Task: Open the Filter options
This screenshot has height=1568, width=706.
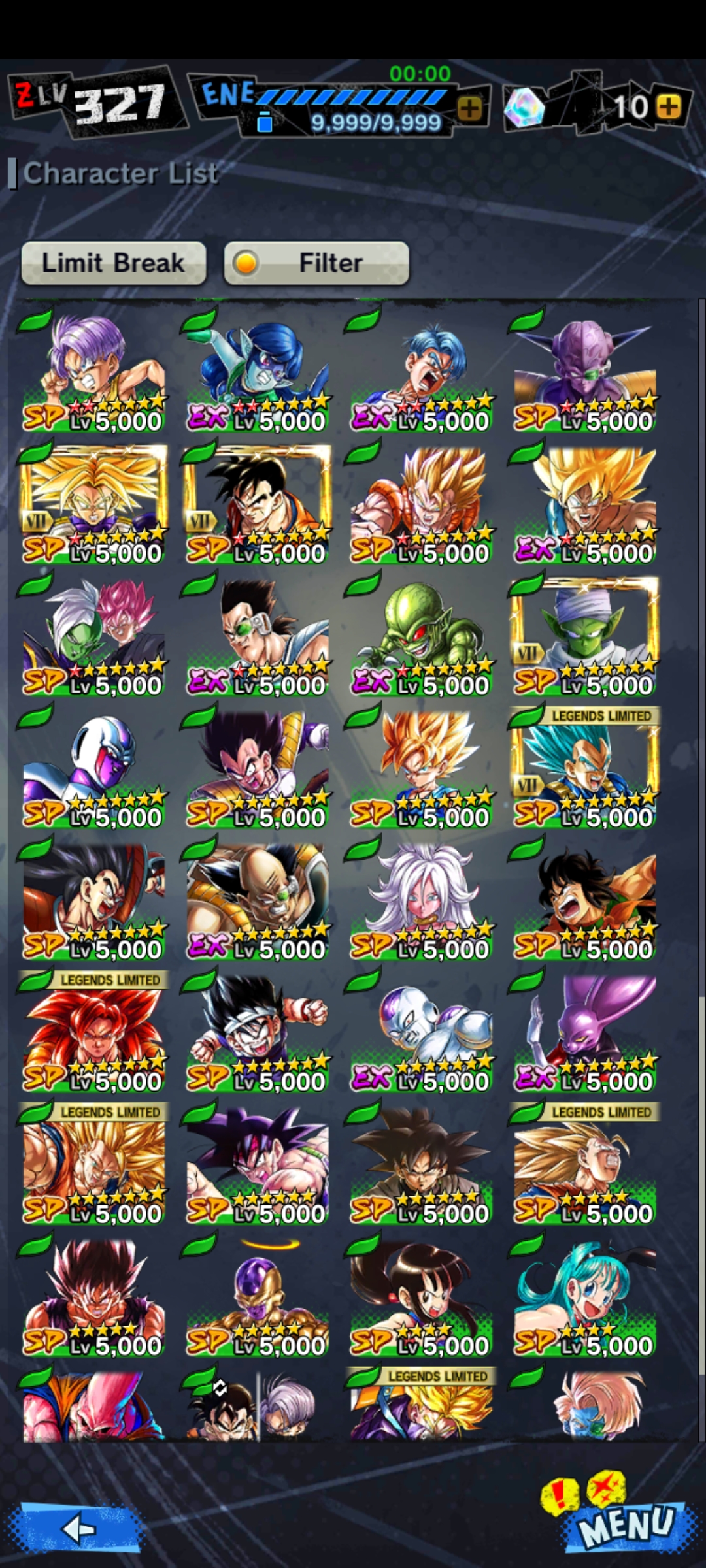Action: coord(316,263)
